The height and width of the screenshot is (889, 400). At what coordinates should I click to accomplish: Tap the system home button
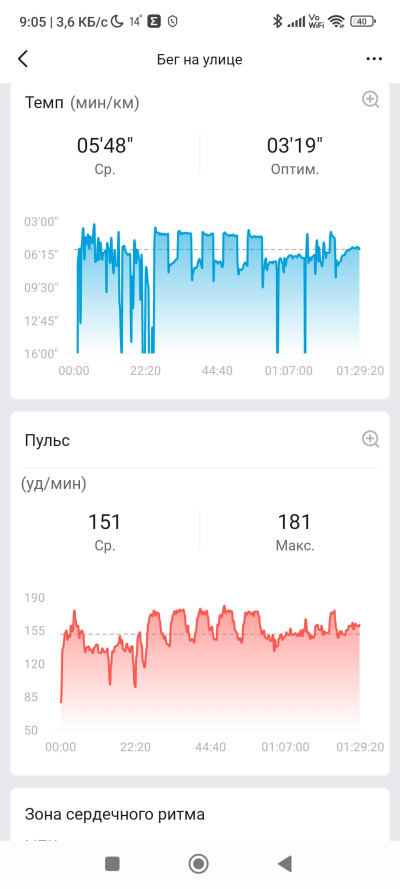(199, 863)
